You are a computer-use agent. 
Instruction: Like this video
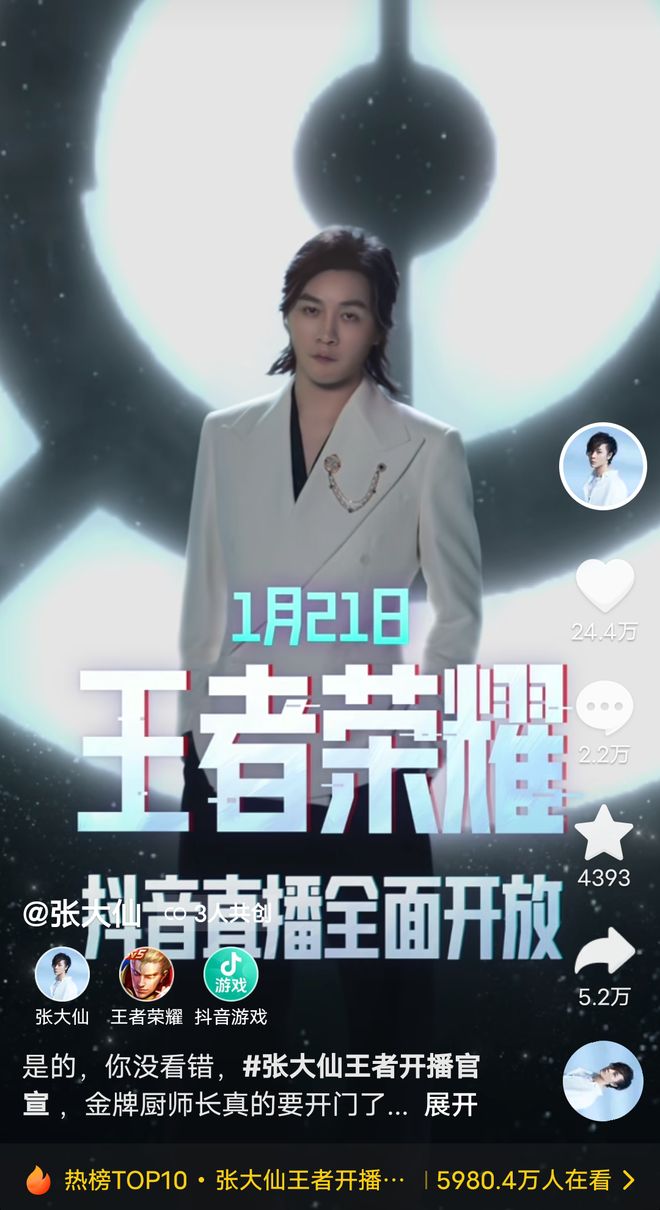pos(604,586)
